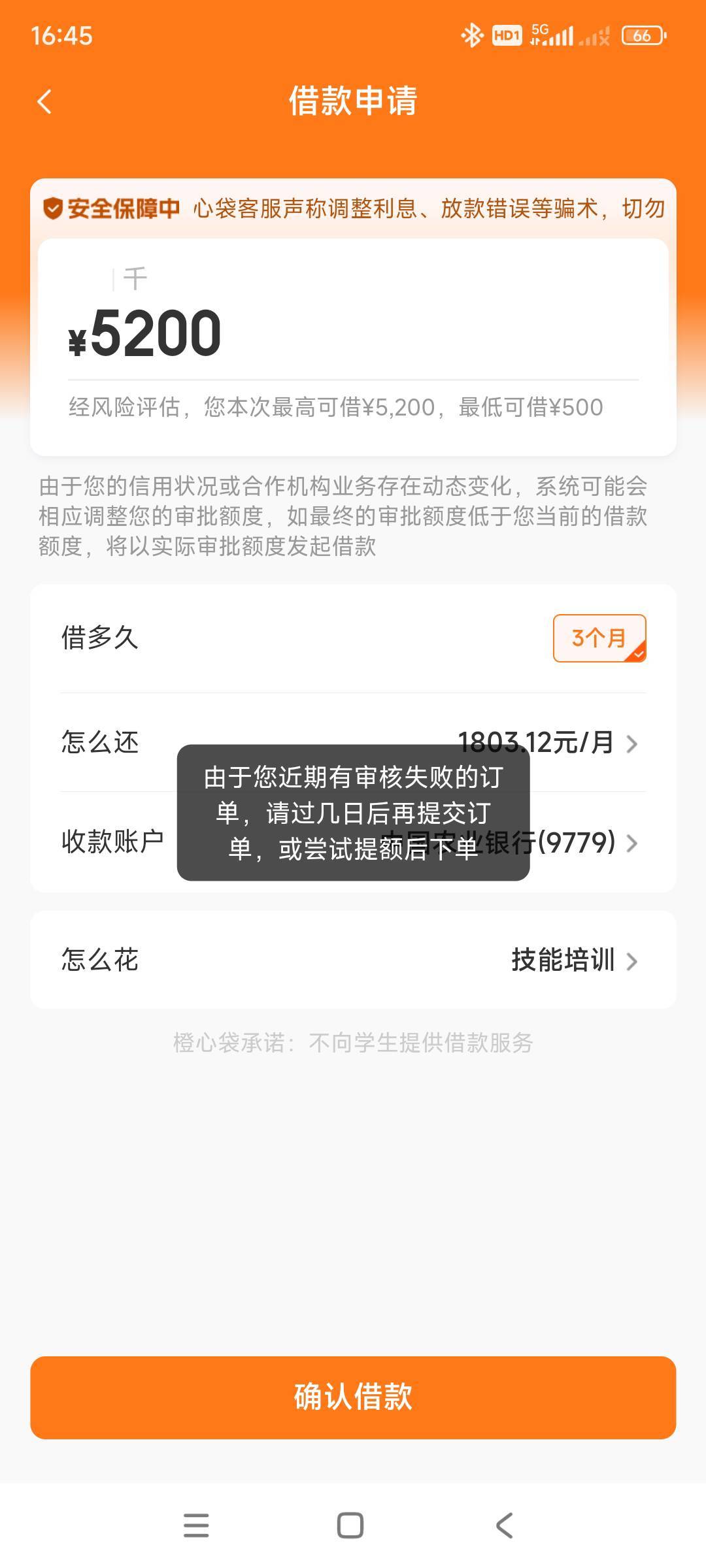706x1568 pixels.
Task: Tap the system home button
Action: point(350,1526)
